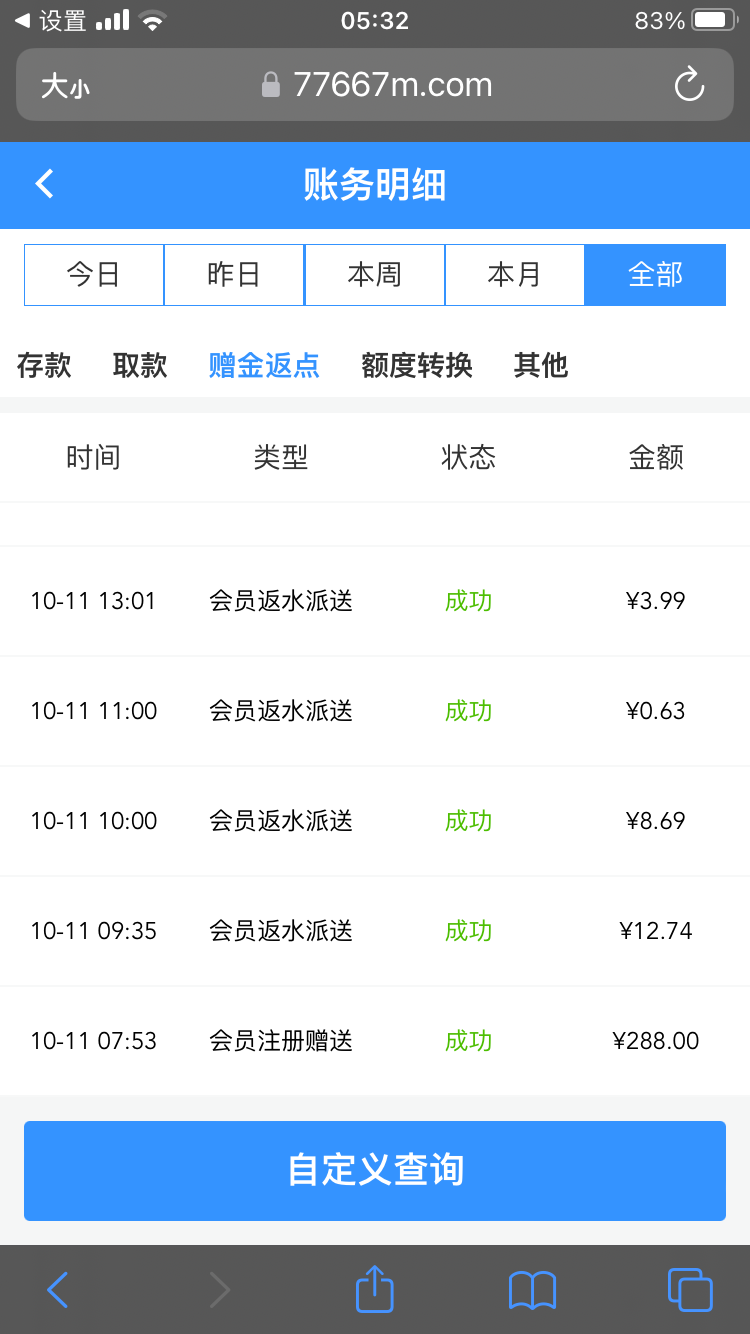Show records for 本月

pyautogui.click(x=514, y=275)
